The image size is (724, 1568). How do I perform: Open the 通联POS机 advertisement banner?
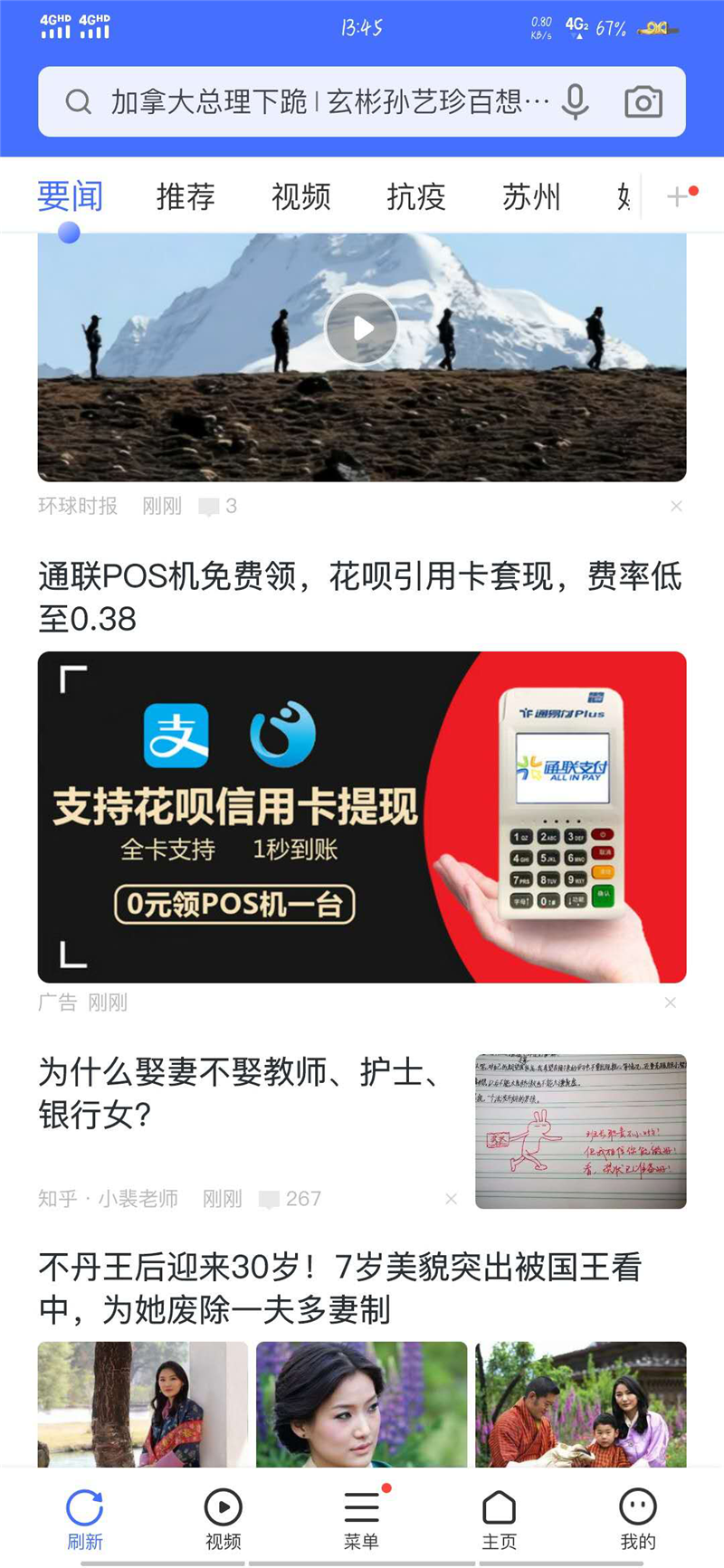click(362, 816)
